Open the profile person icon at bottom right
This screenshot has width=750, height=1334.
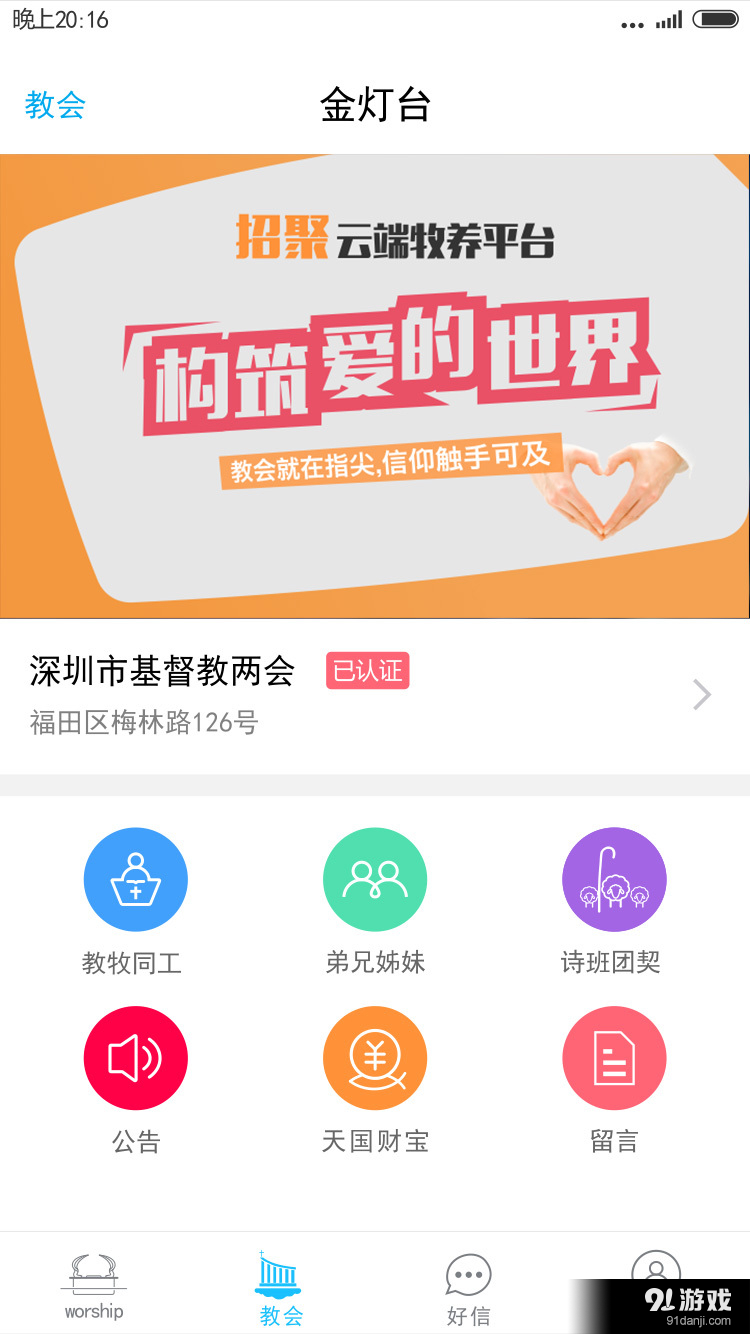[656, 1273]
